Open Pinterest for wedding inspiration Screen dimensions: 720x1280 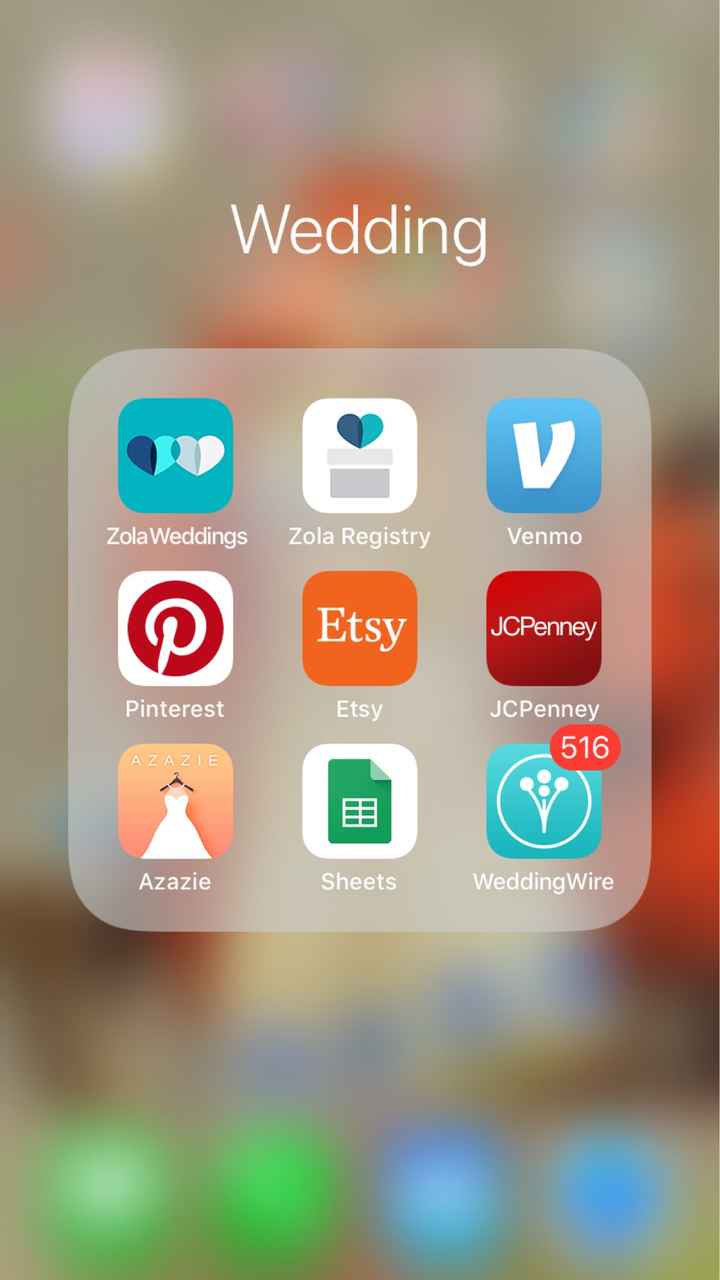(x=176, y=628)
